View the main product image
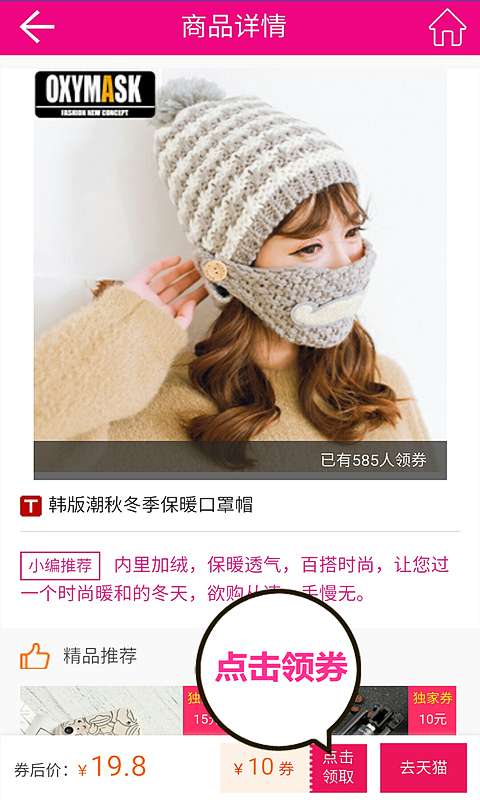480x800 pixels. click(240, 274)
